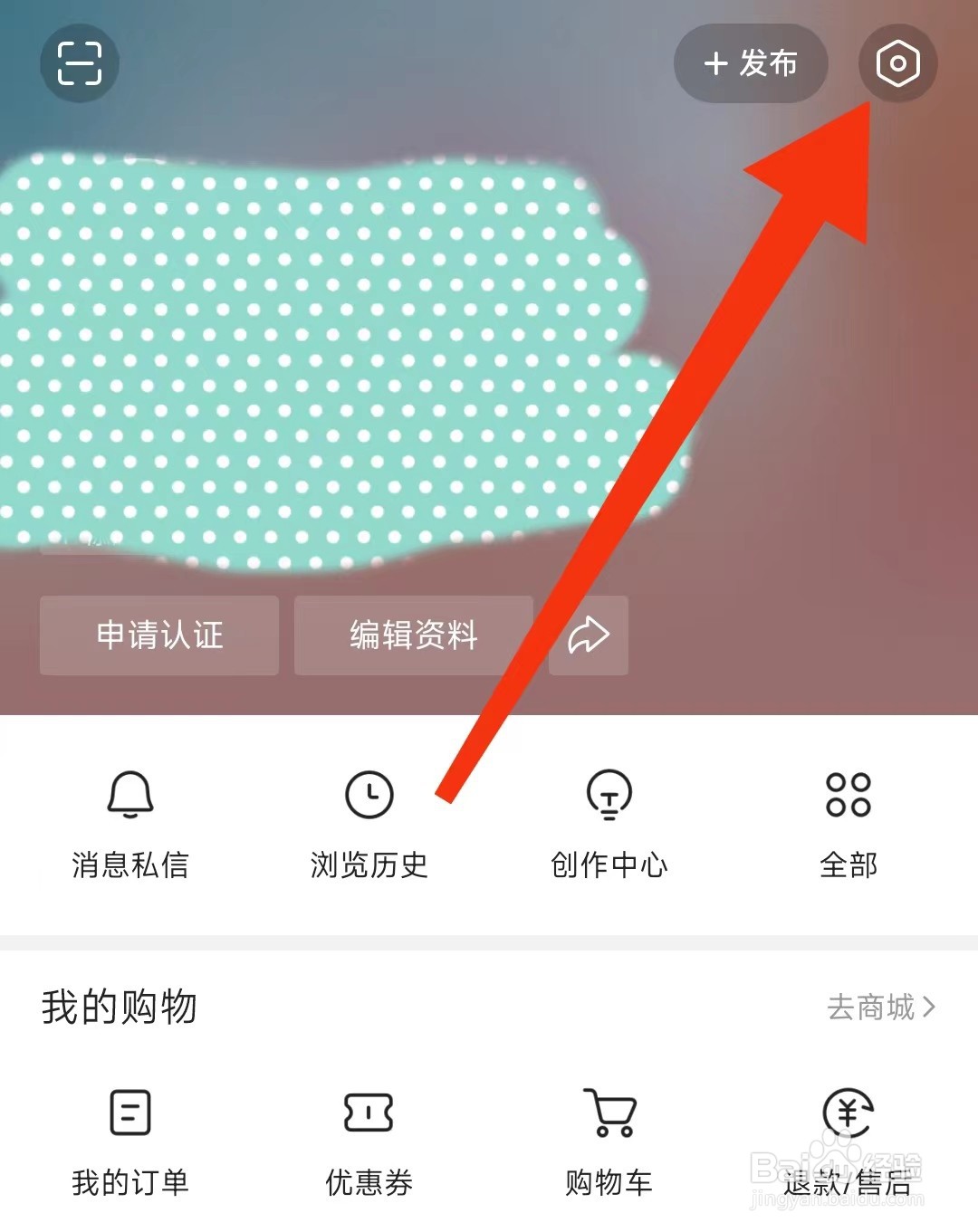Open 去商城 store link

point(868,1008)
